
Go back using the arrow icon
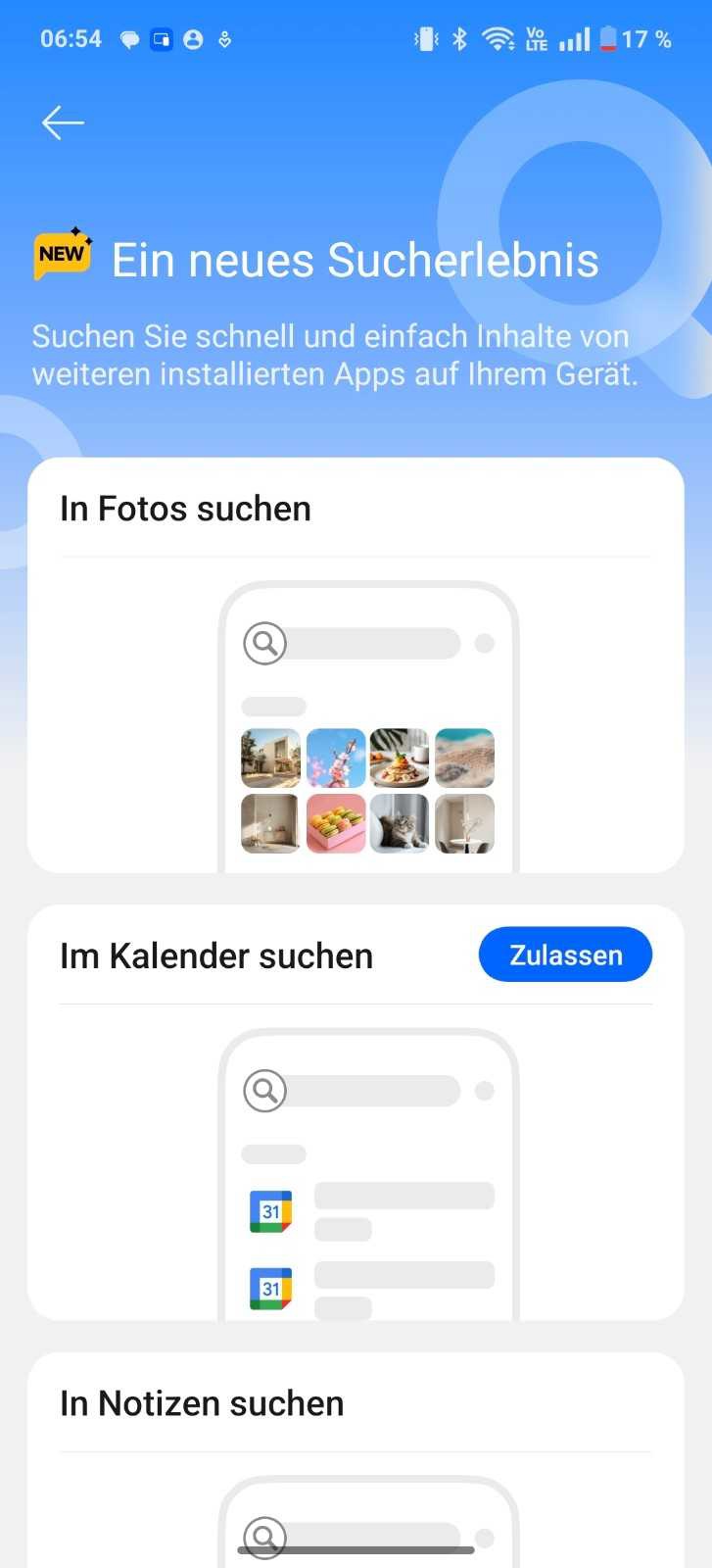[x=63, y=122]
